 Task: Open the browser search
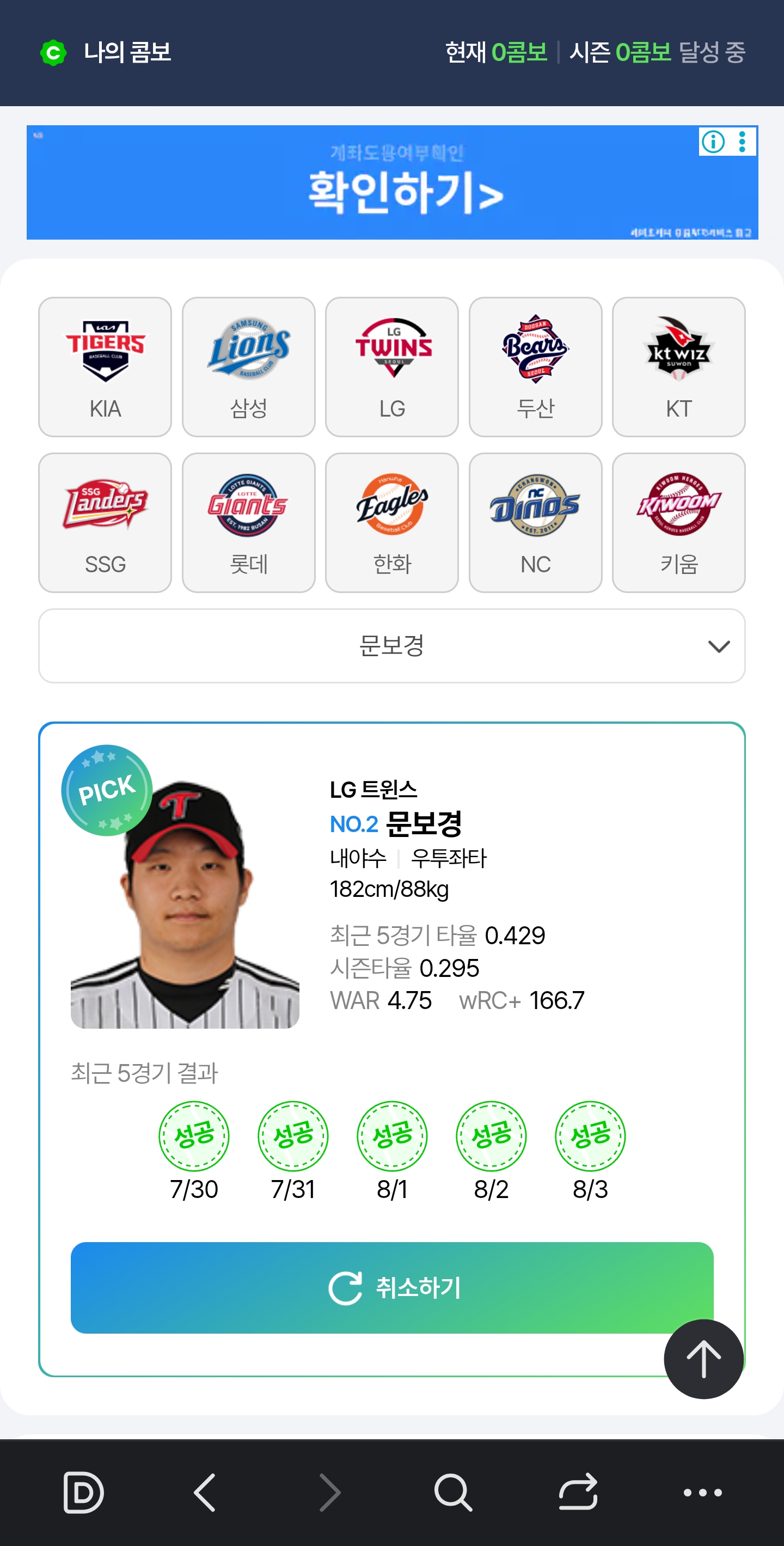(453, 1492)
